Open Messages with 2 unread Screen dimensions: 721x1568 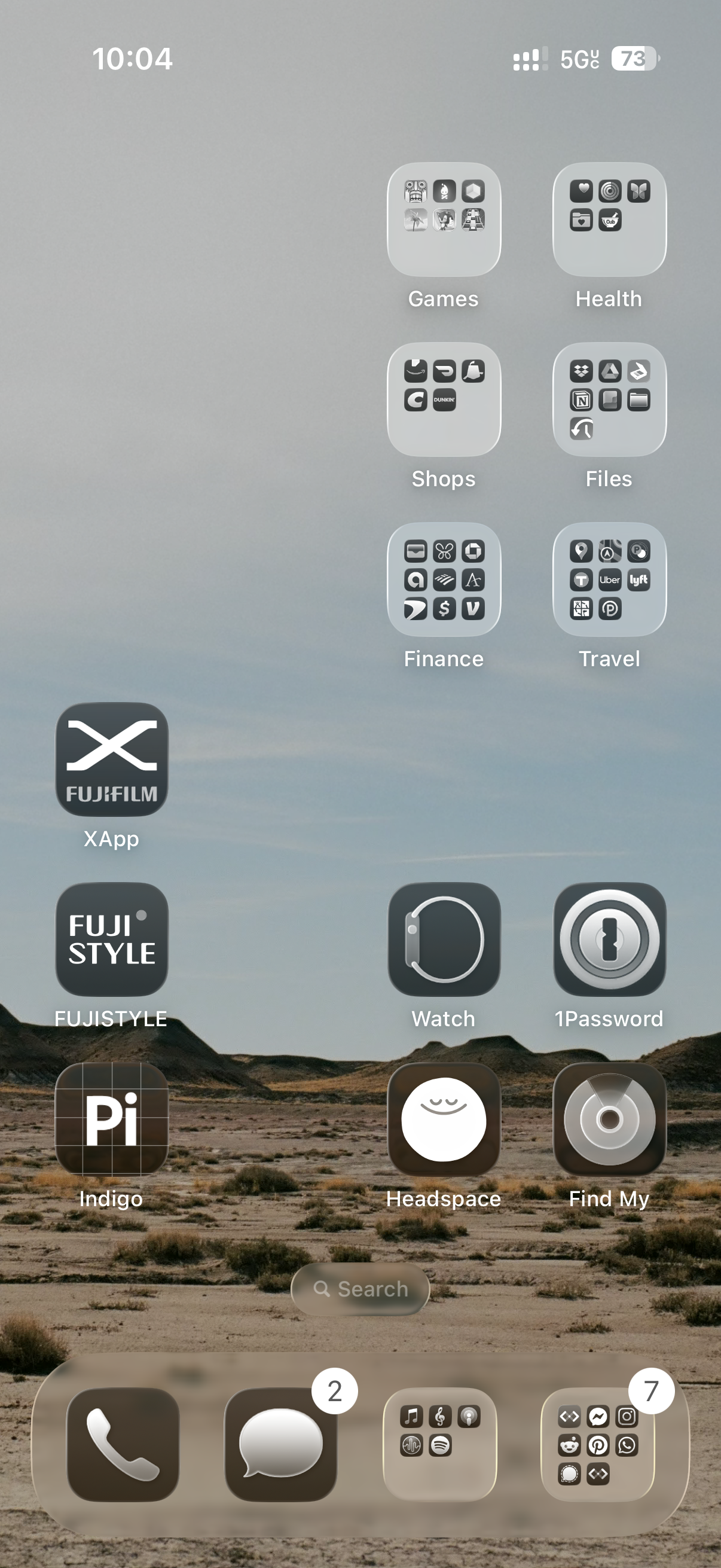click(x=280, y=1444)
